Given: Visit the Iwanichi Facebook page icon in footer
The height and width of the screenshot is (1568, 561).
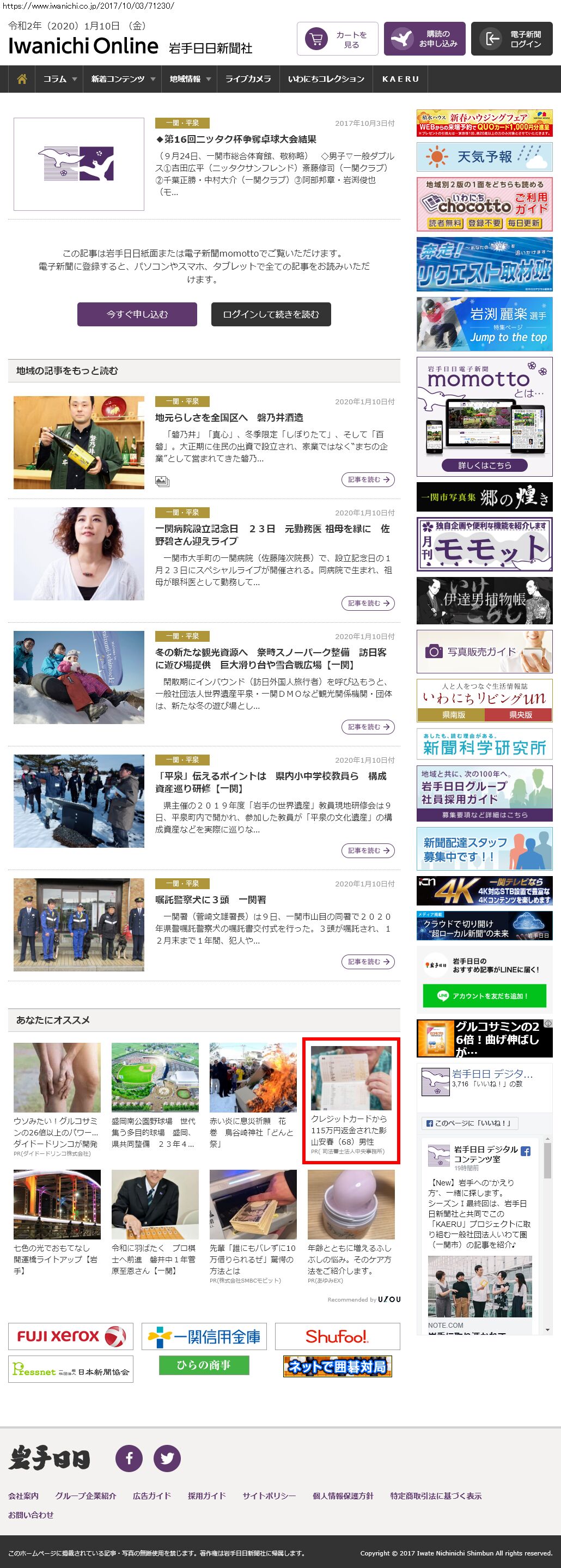Looking at the screenshot, I should (x=129, y=1458).
